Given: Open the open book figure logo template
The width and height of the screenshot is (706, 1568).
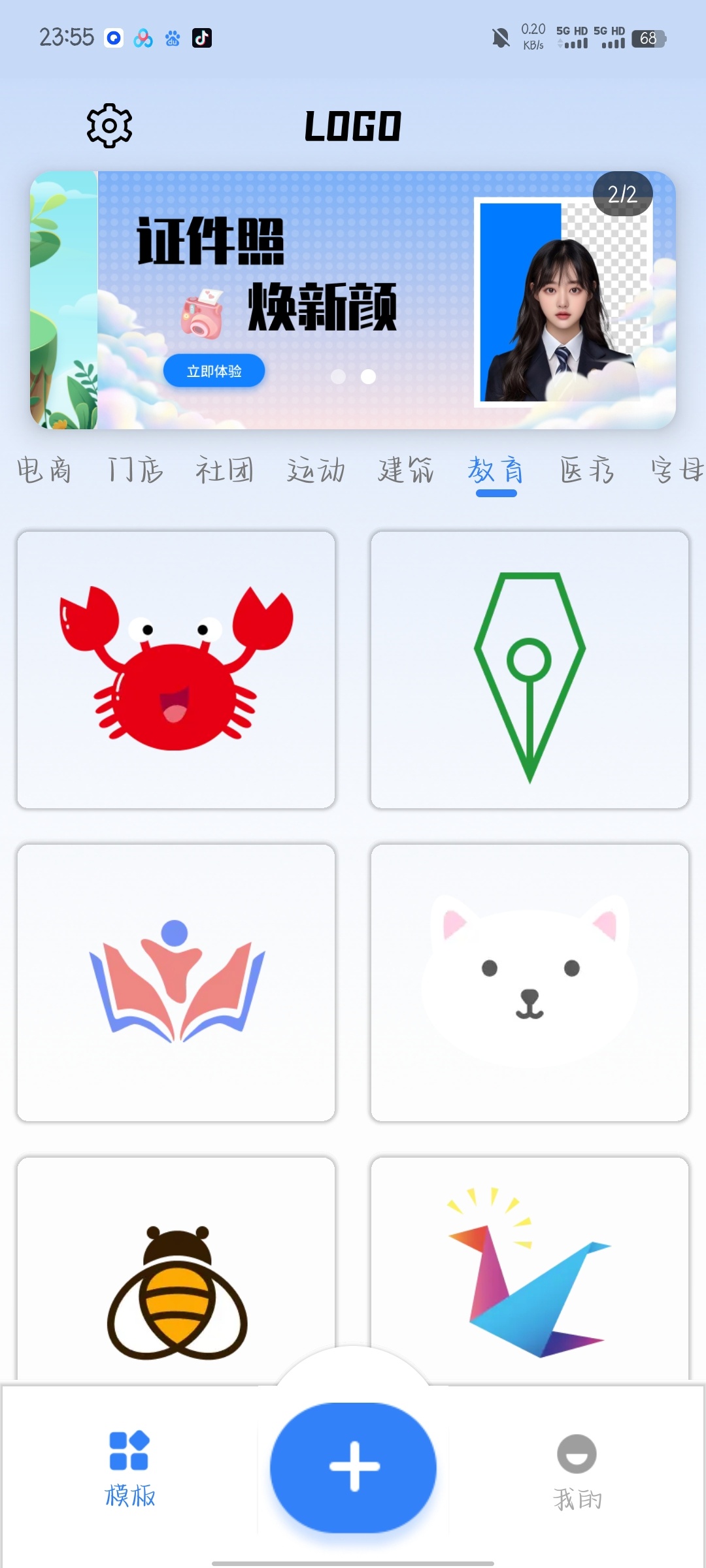Looking at the screenshot, I should pyautogui.click(x=176, y=983).
